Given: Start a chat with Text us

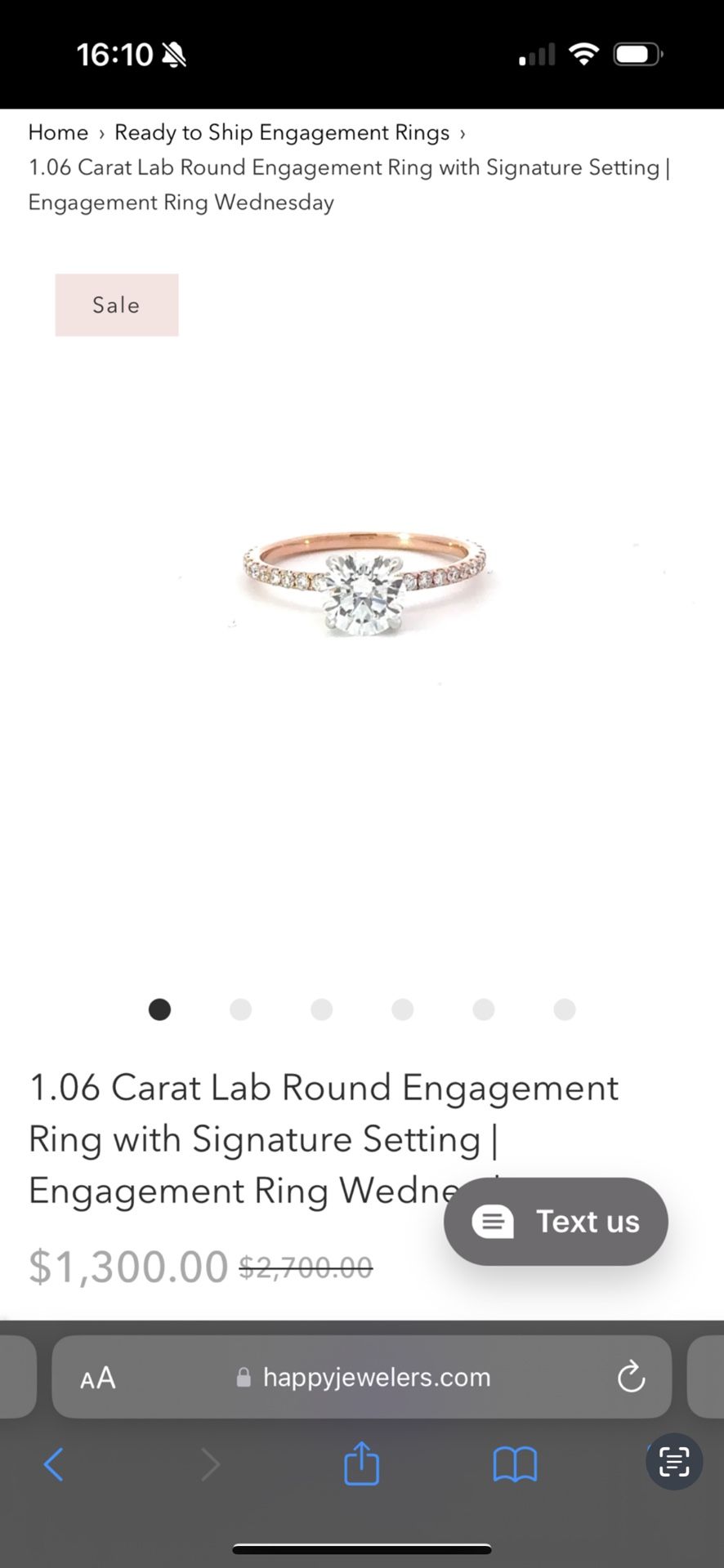Looking at the screenshot, I should point(556,1222).
